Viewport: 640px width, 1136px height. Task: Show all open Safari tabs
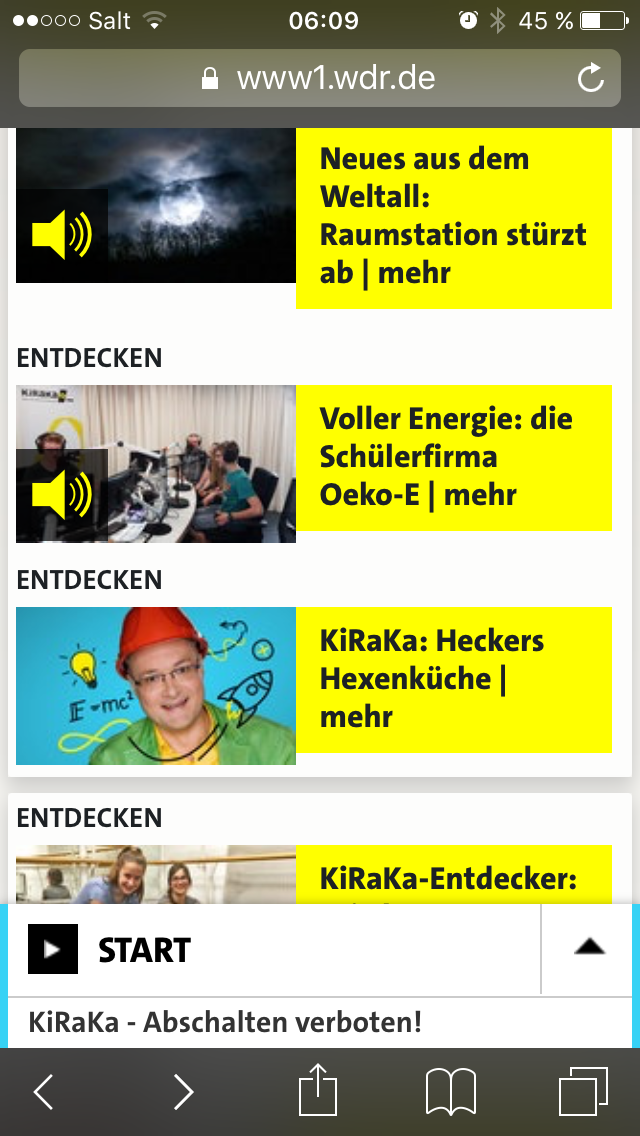[583, 1092]
